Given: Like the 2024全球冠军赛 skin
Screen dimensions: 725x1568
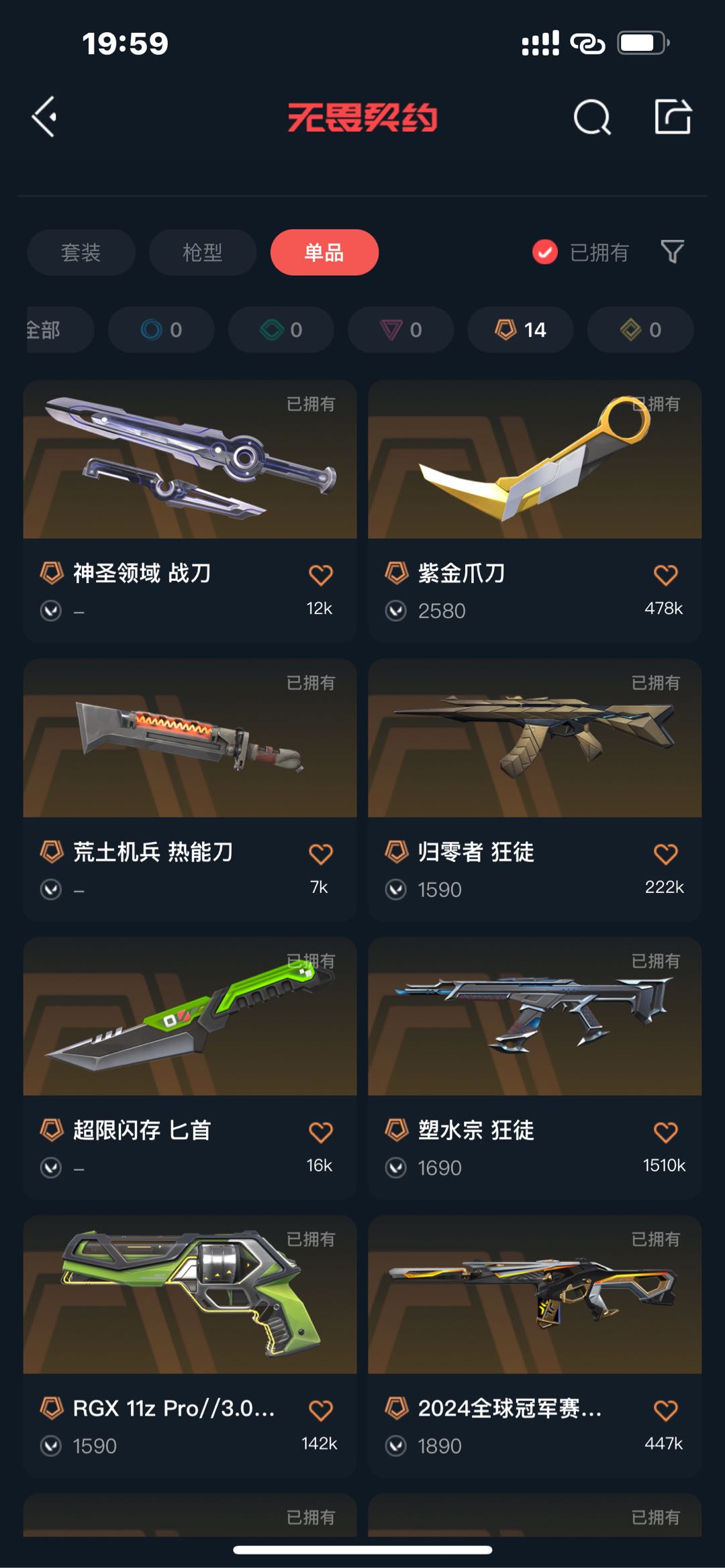Looking at the screenshot, I should 665,1410.
